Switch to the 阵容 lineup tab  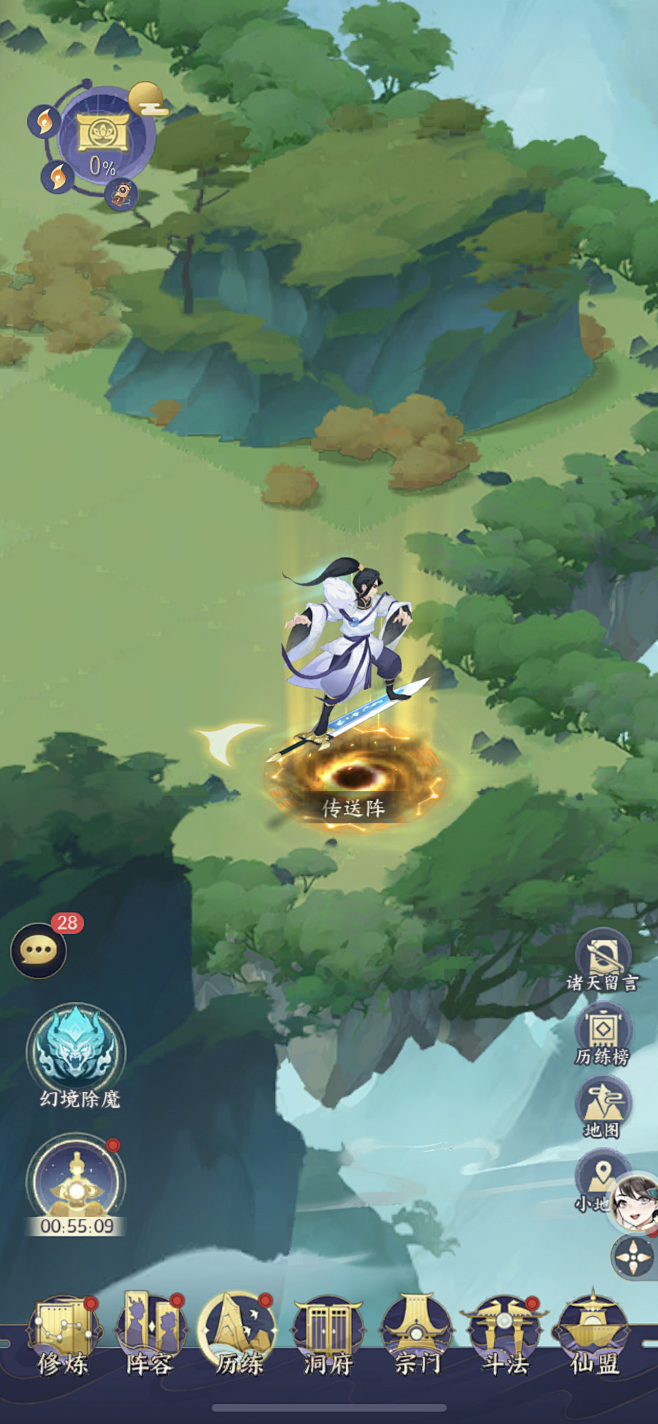pos(150,1335)
